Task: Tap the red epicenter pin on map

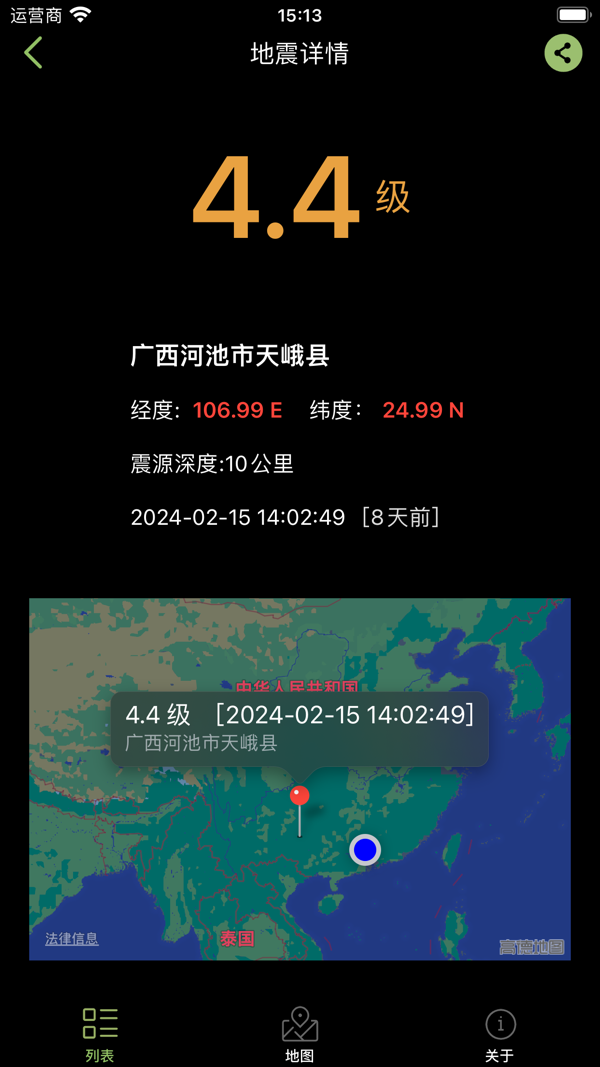Action: click(x=299, y=797)
